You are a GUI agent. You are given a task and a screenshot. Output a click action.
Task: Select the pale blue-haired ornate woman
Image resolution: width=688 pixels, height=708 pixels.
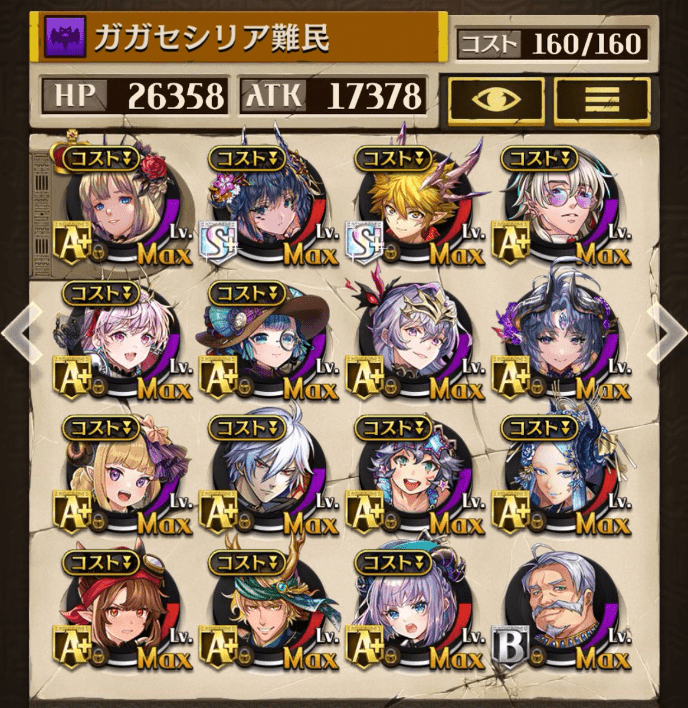click(x=557, y=476)
